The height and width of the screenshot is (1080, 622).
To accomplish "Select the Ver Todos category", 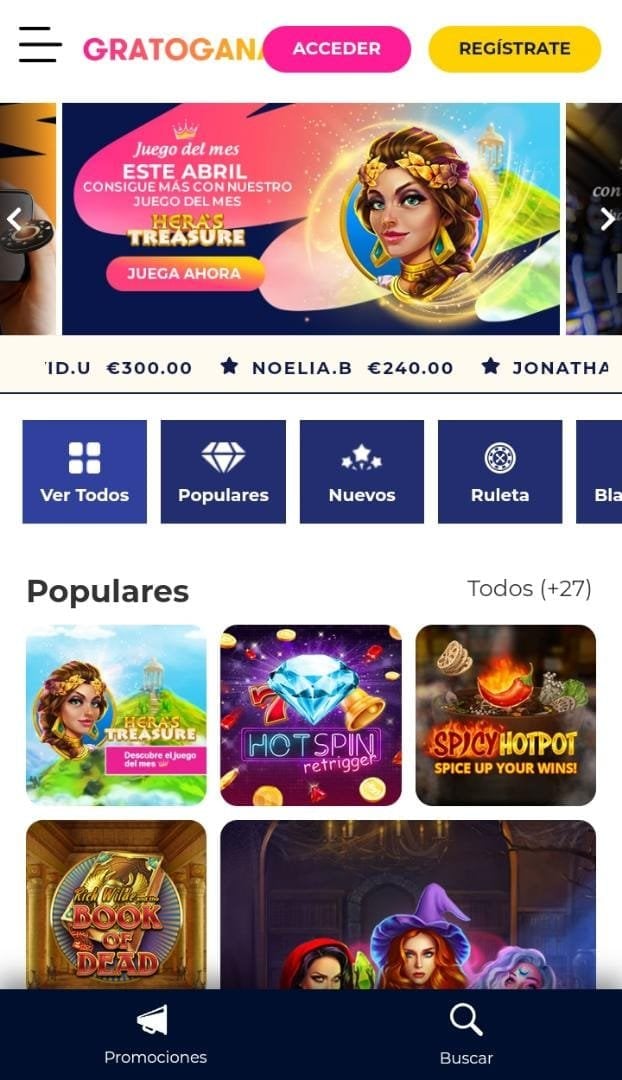I will [85, 472].
